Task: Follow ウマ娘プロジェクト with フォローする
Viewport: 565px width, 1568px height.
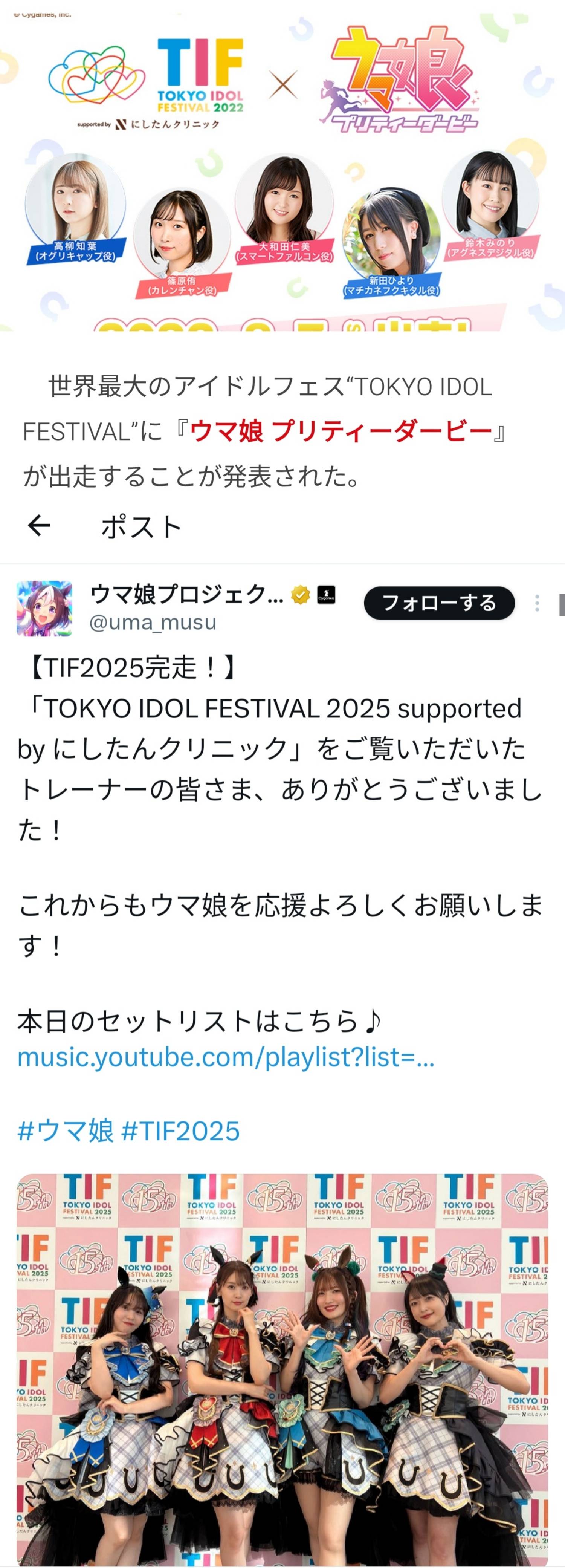Action: click(439, 603)
